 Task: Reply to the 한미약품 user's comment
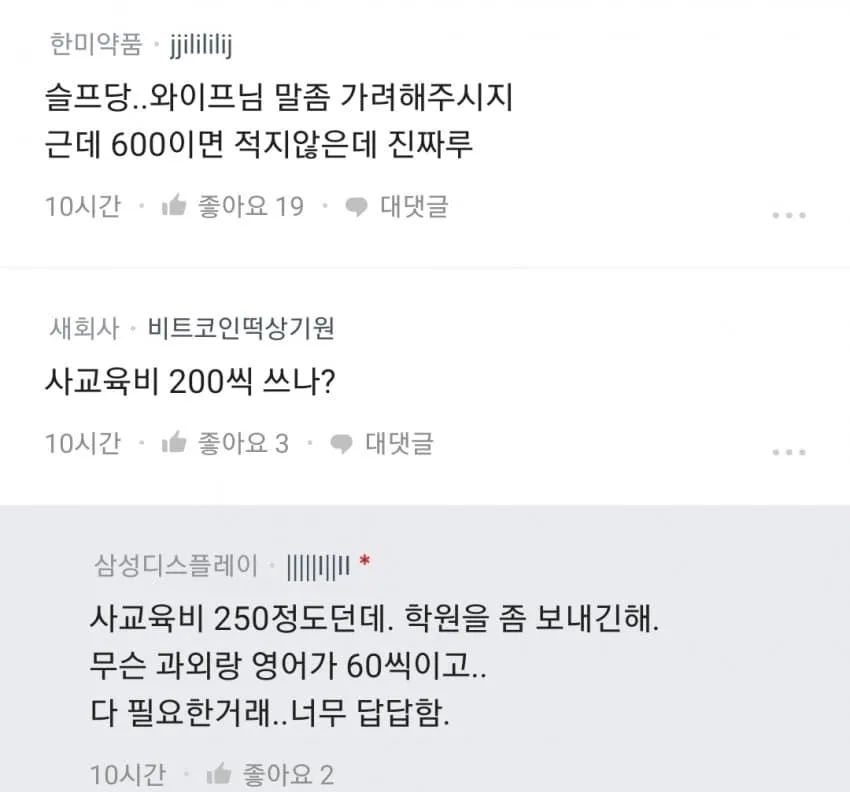(397, 207)
